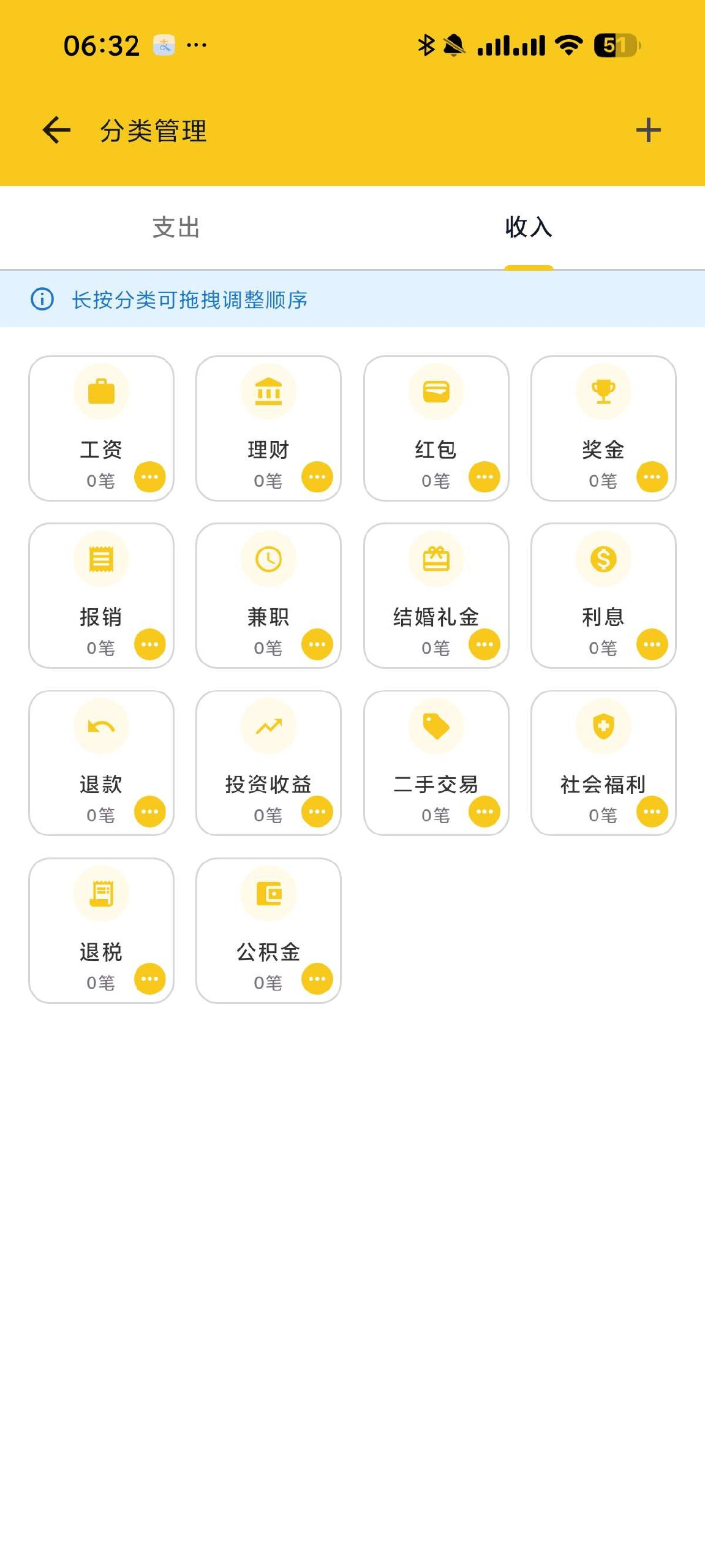
Task: Click the 利息 dollar coin icon
Action: (603, 559)
